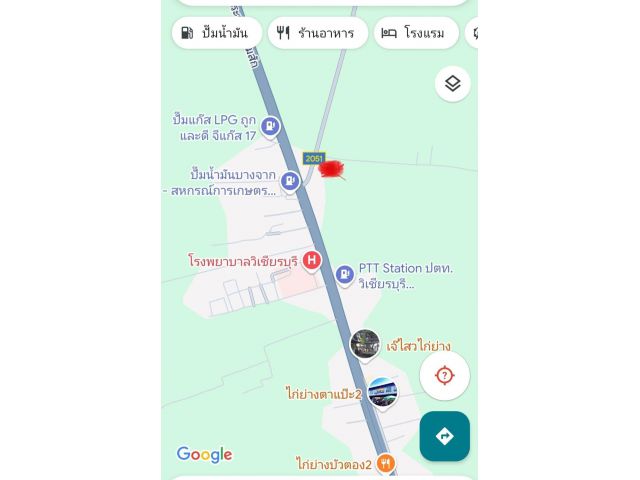Open เจ๊ไสวไก่ย่าง photo marker

pos(365,345)
